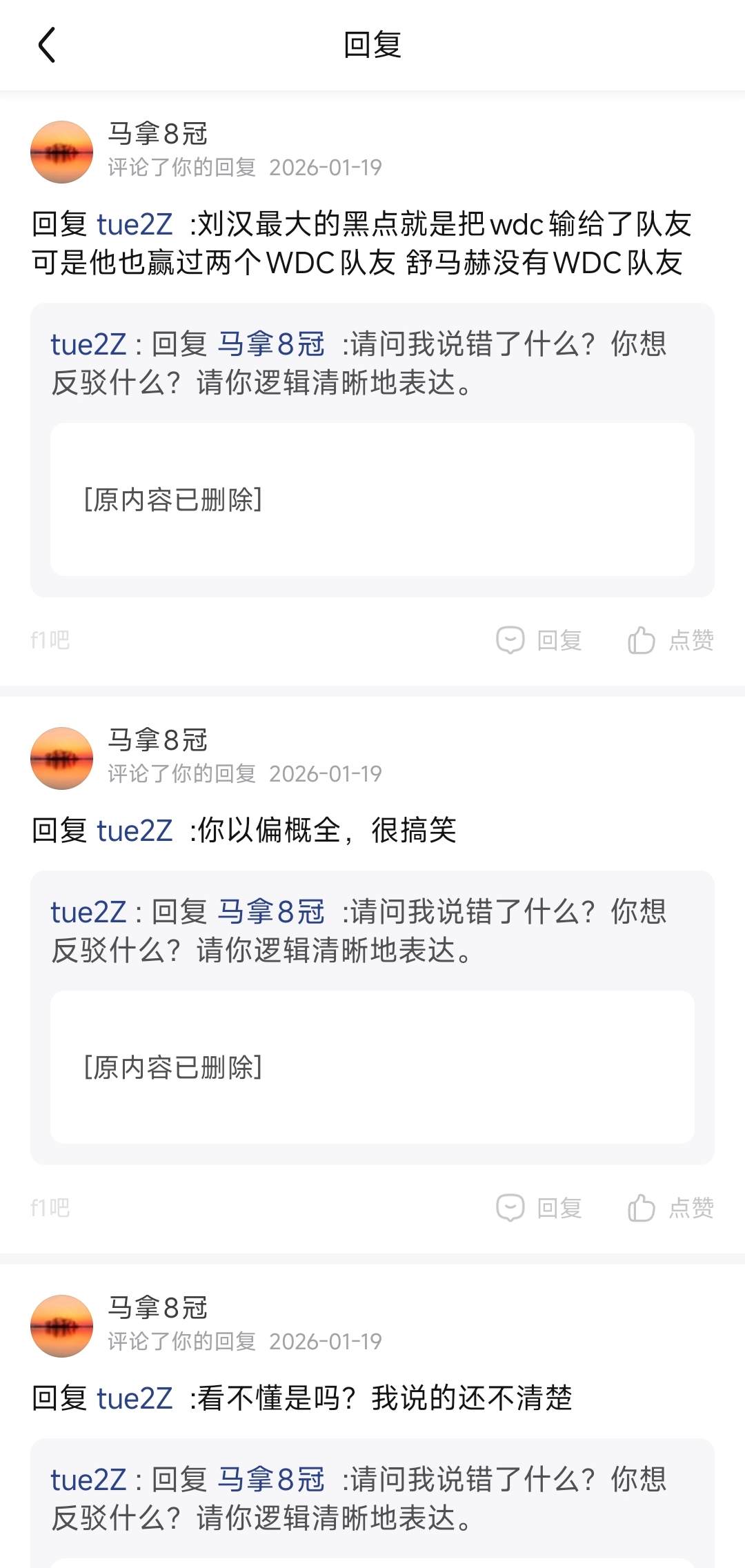This screenshot has height=1568, width=745.
Task: Open f1吧 under the 你以偏概全 comment
Action: (x=50, y=1208)
